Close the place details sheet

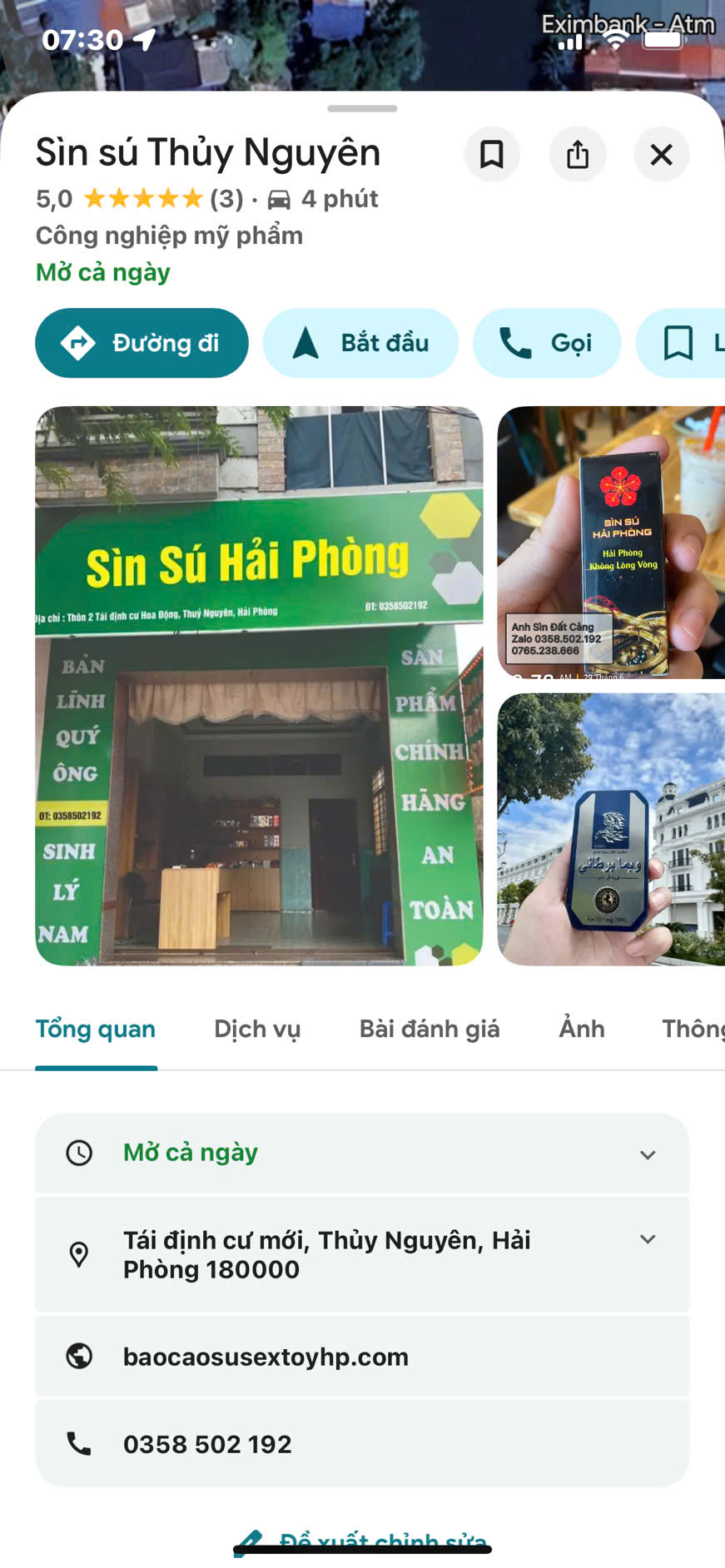662,154
